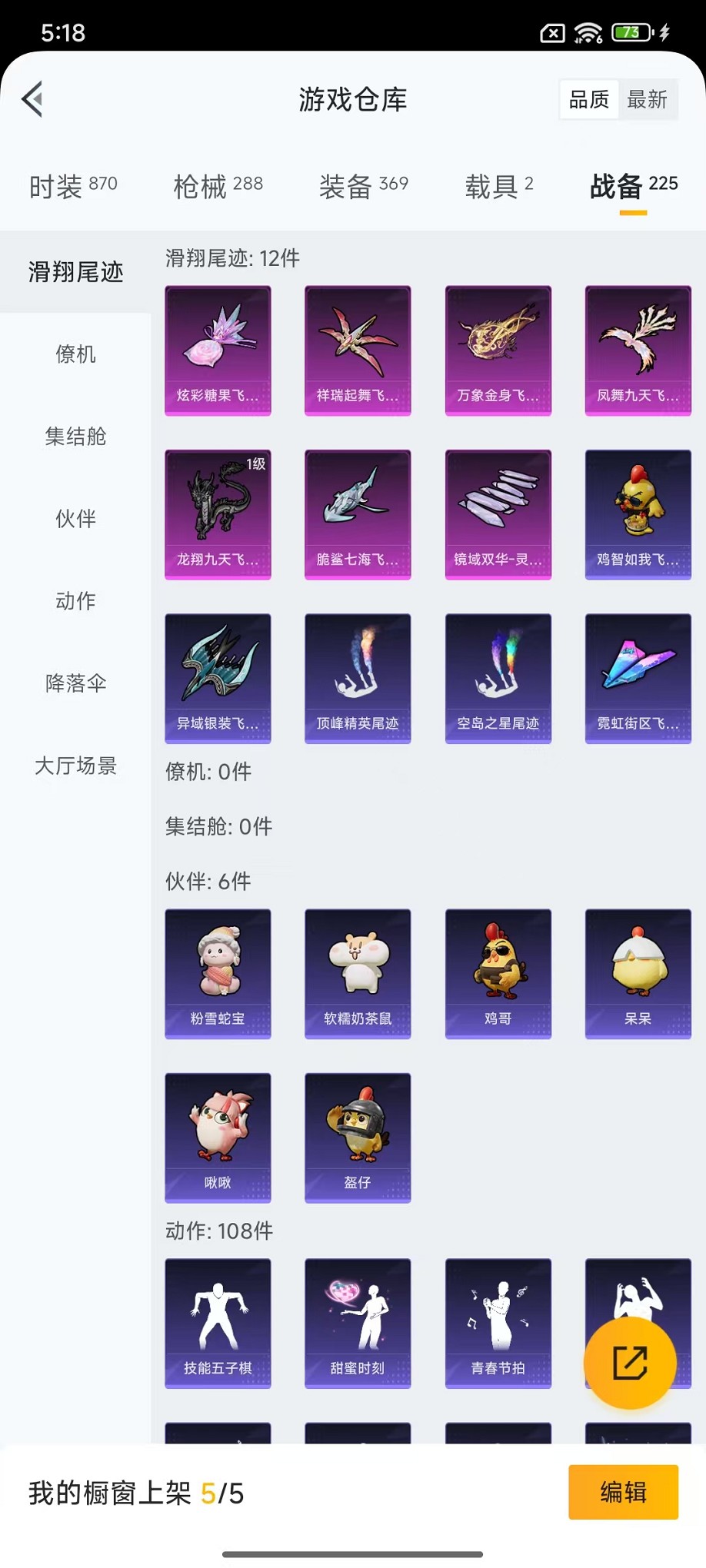Switch to the 枪械 tab
The width and height of the screenshot is (706, 1568).
[x=218, y=186]
